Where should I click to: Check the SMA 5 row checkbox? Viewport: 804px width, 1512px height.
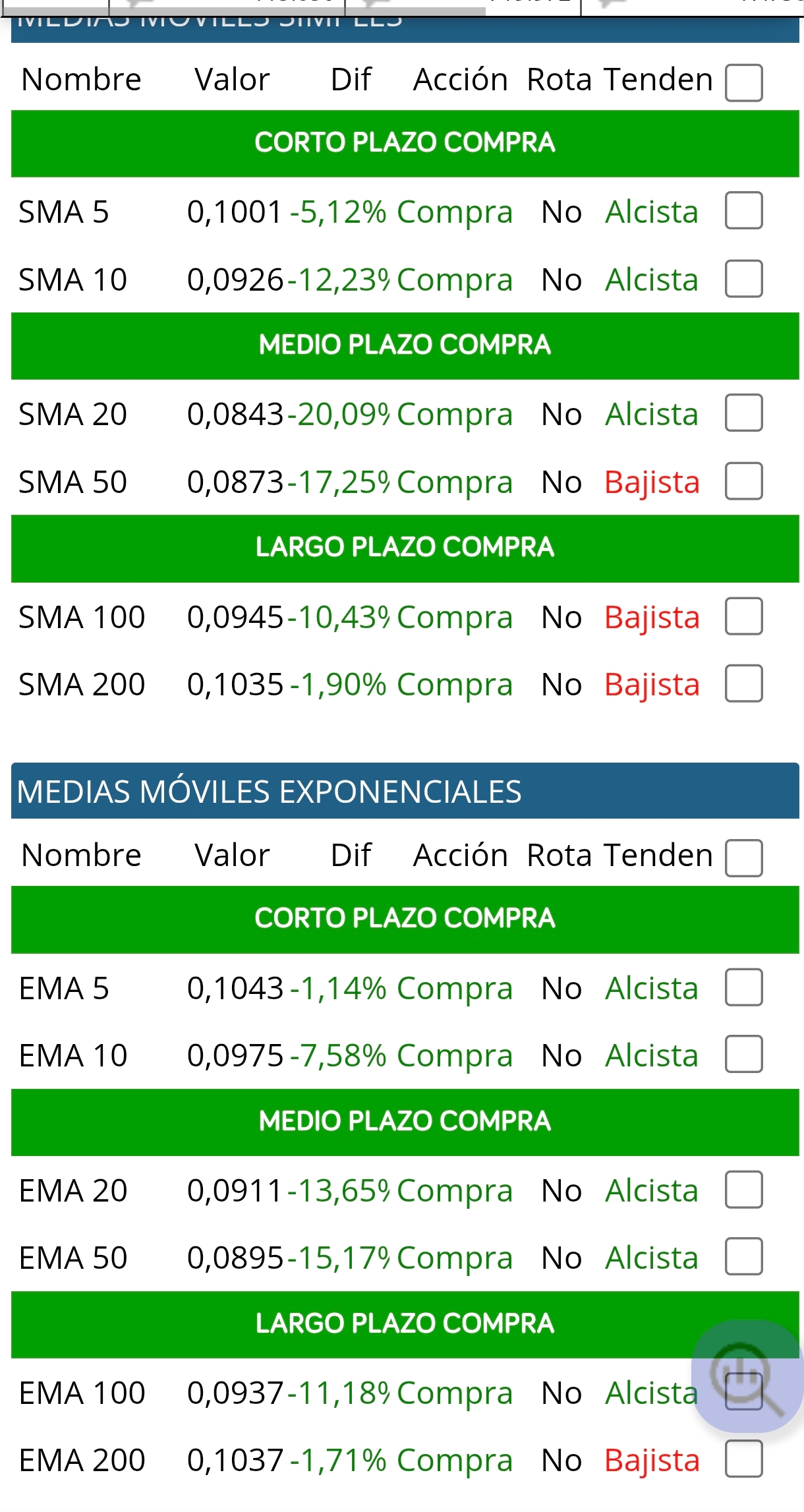point(745,211)
